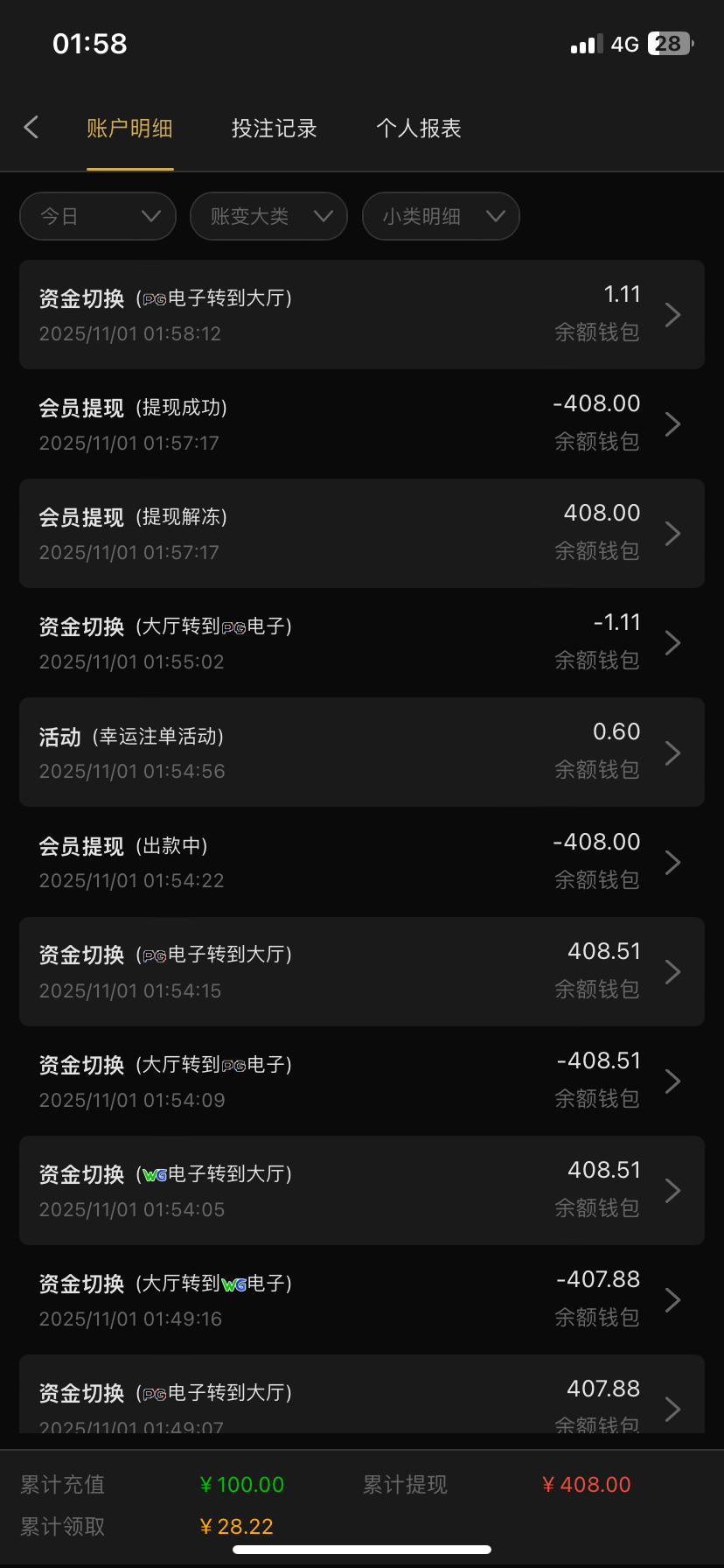This screenshot has width=724, height=1568.
Task: Open the 1.11 PG电子转到大厅 record at 01:58:12
Action: coord(361,314)
